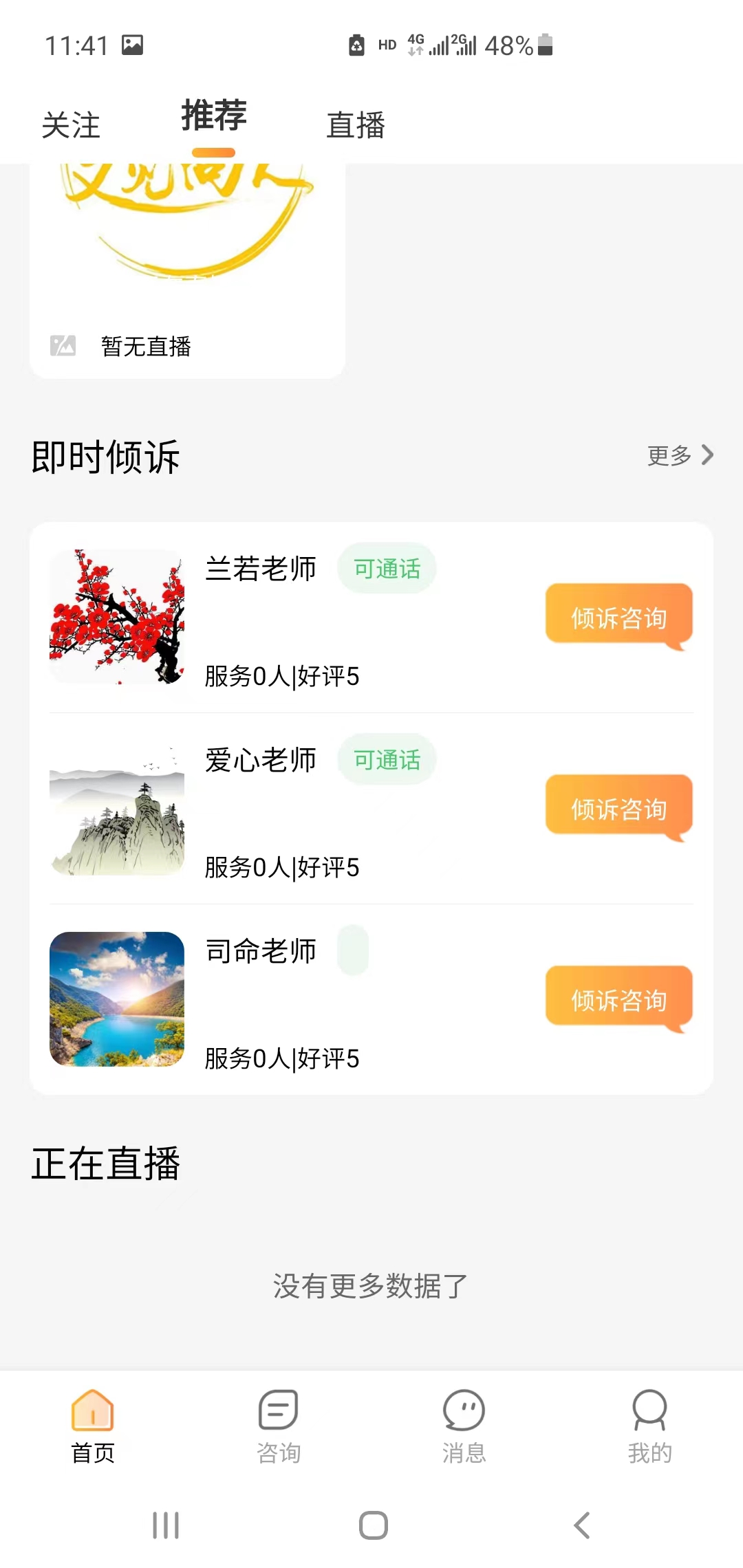Tap the system home button
Image resolution: width=743 pixels, height=1568 pixels.
click(373, 1525)
